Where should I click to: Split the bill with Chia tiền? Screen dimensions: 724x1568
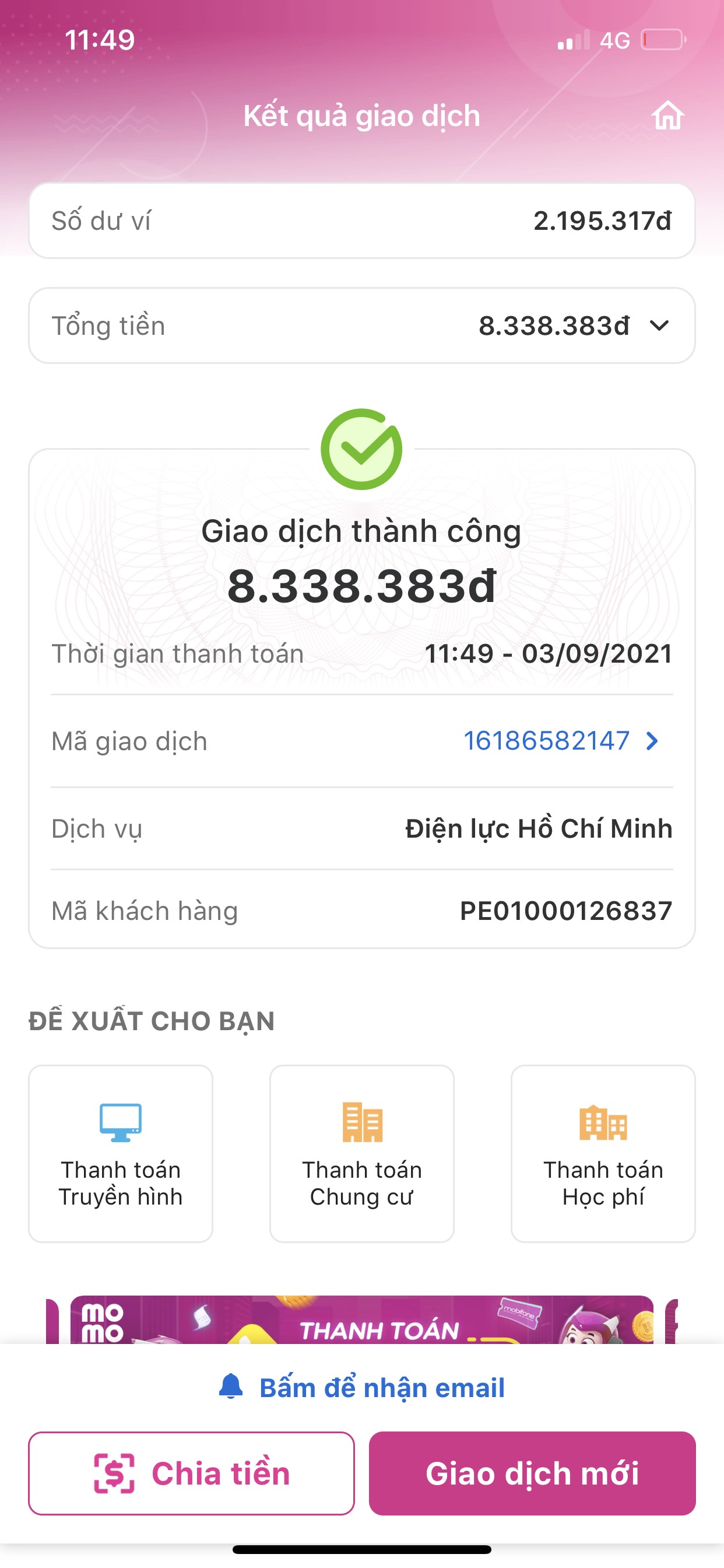(191, 1473)
